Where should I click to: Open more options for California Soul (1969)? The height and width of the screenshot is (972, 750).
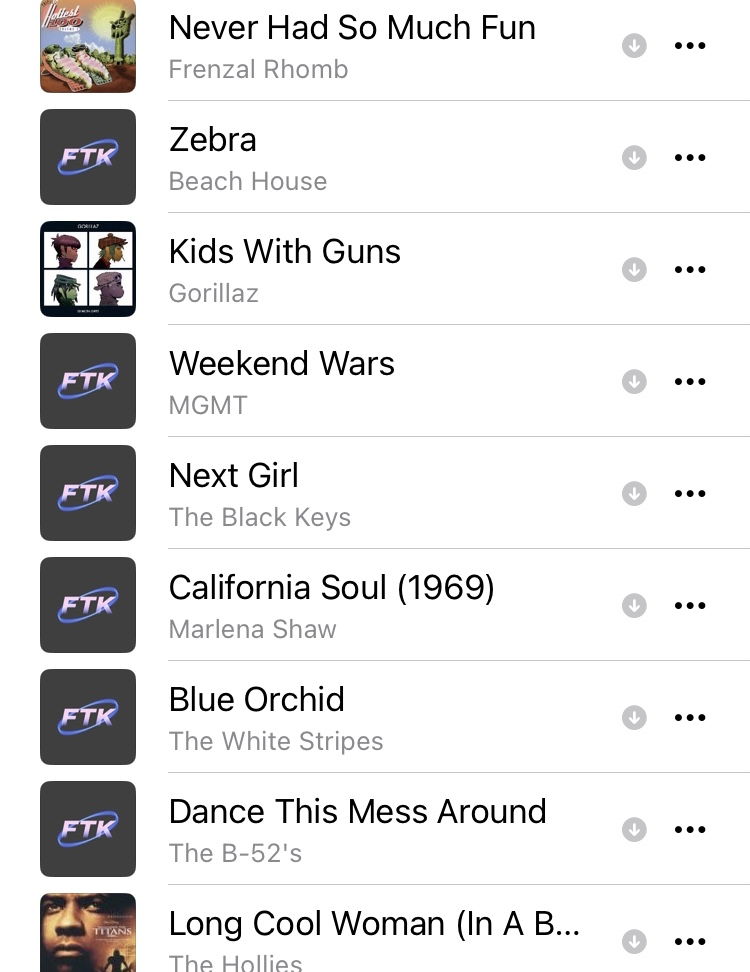pyautogui.click(x=690, y=606)
